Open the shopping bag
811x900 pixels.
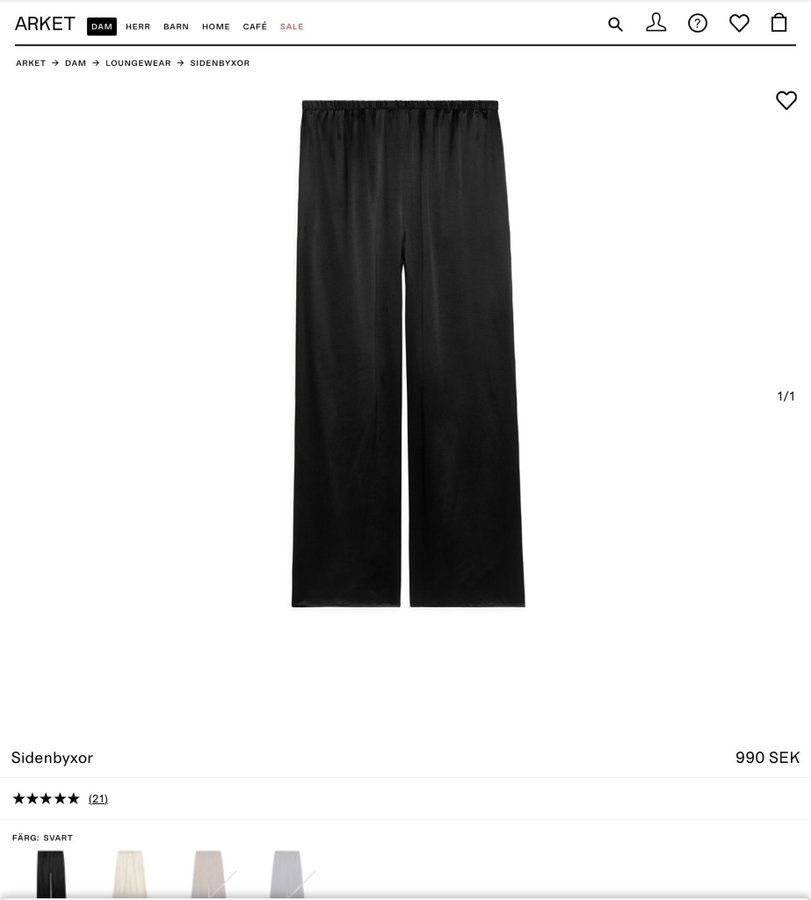[x=779, y=23]
